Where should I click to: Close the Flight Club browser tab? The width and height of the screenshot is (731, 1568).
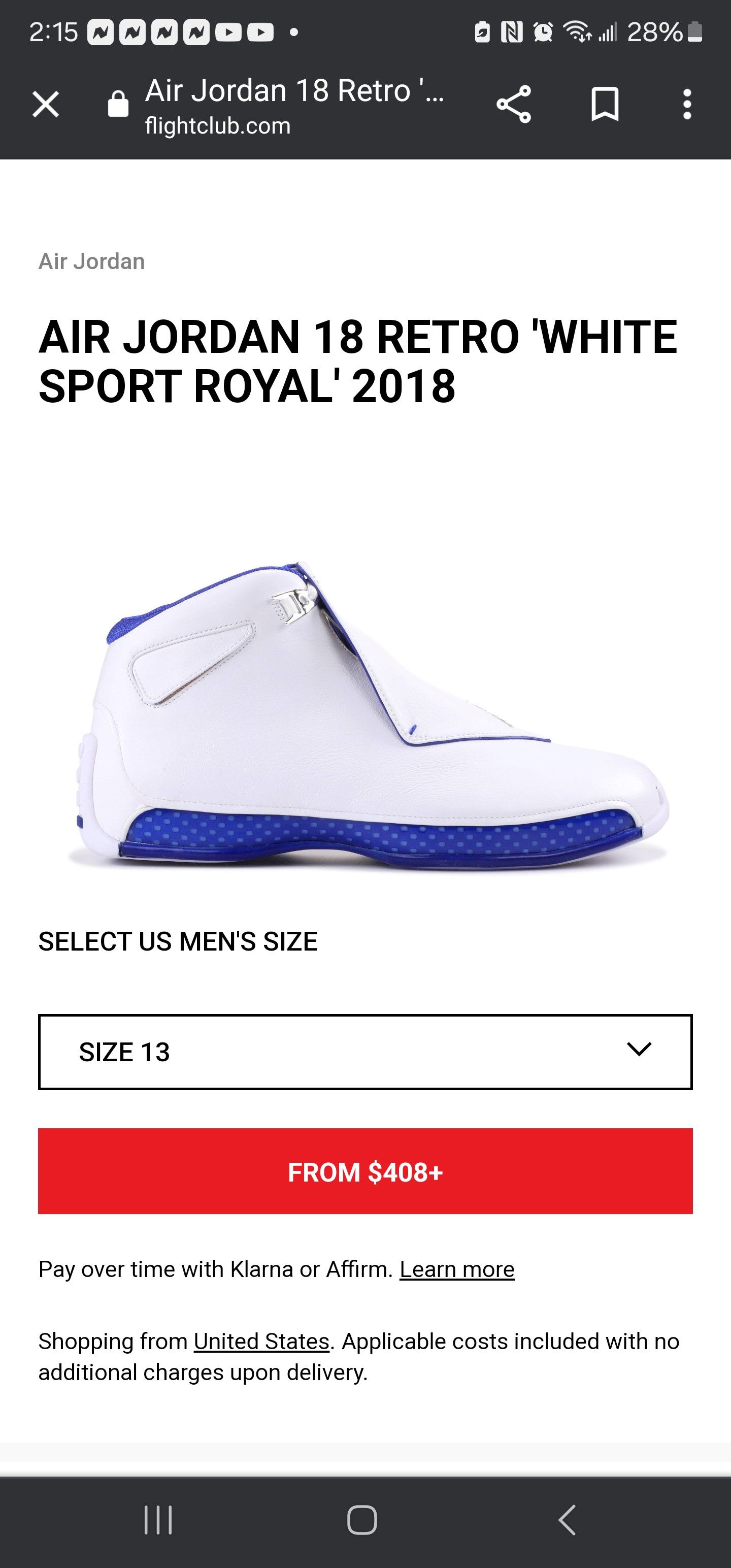[x=46, y=104]
